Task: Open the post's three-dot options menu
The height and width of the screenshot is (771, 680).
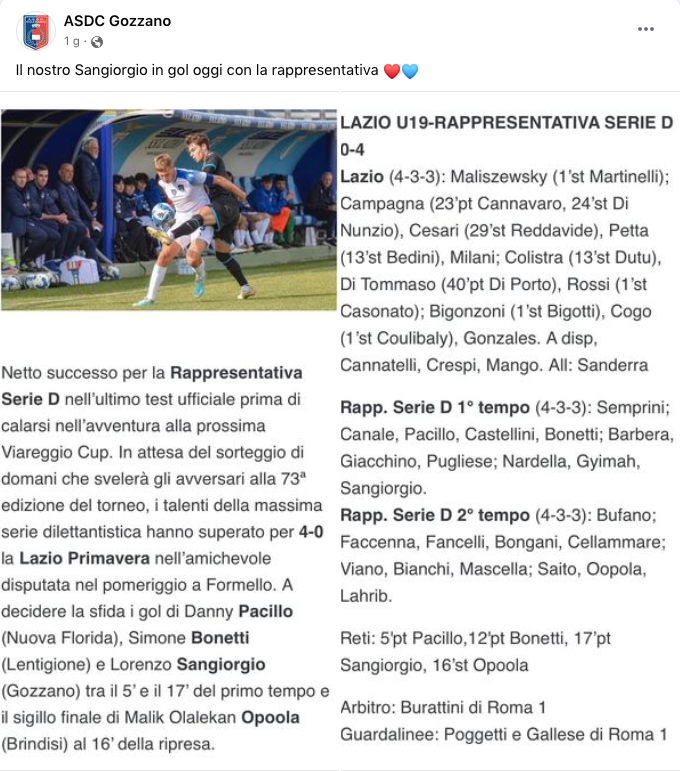Action: (x=646, y=30)
